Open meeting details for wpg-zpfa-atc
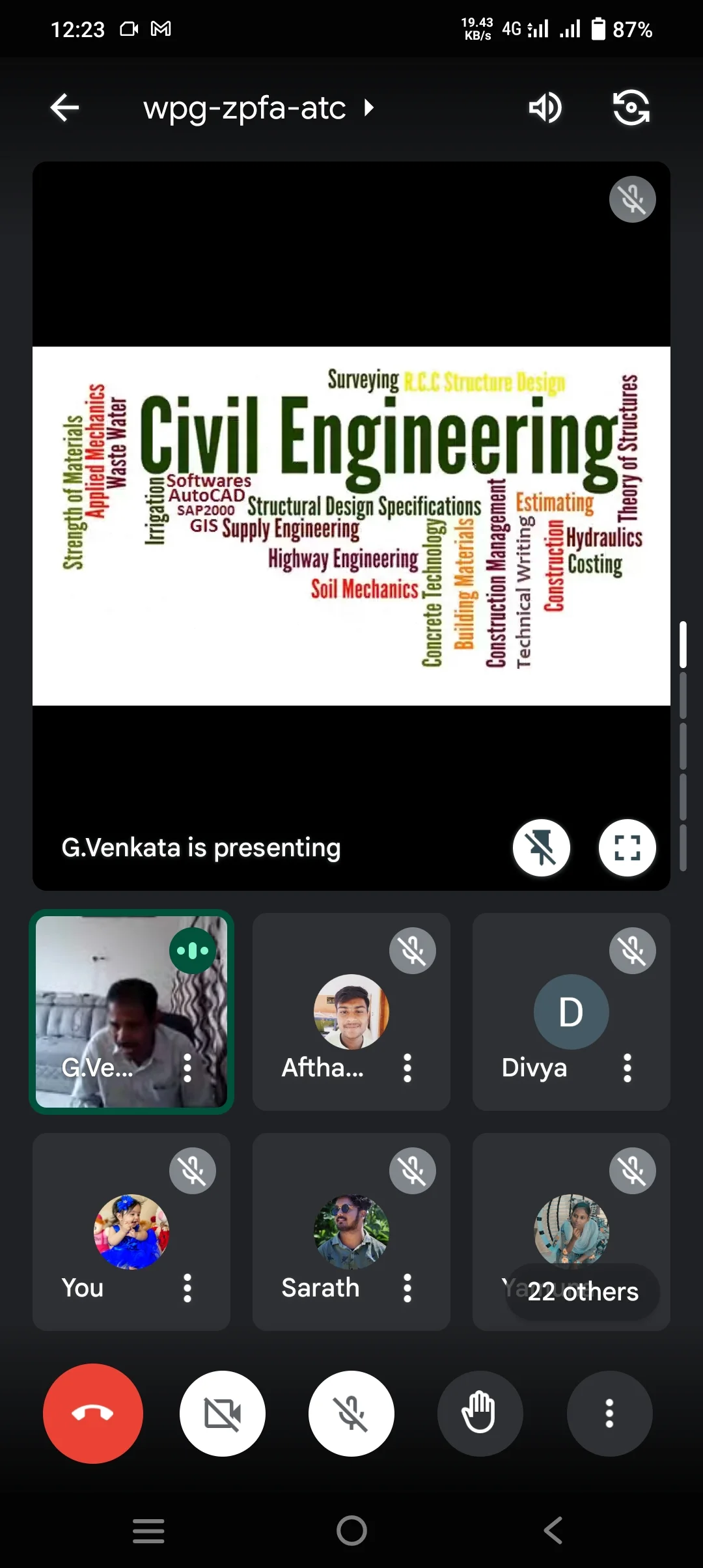 [x=259, y=107]
